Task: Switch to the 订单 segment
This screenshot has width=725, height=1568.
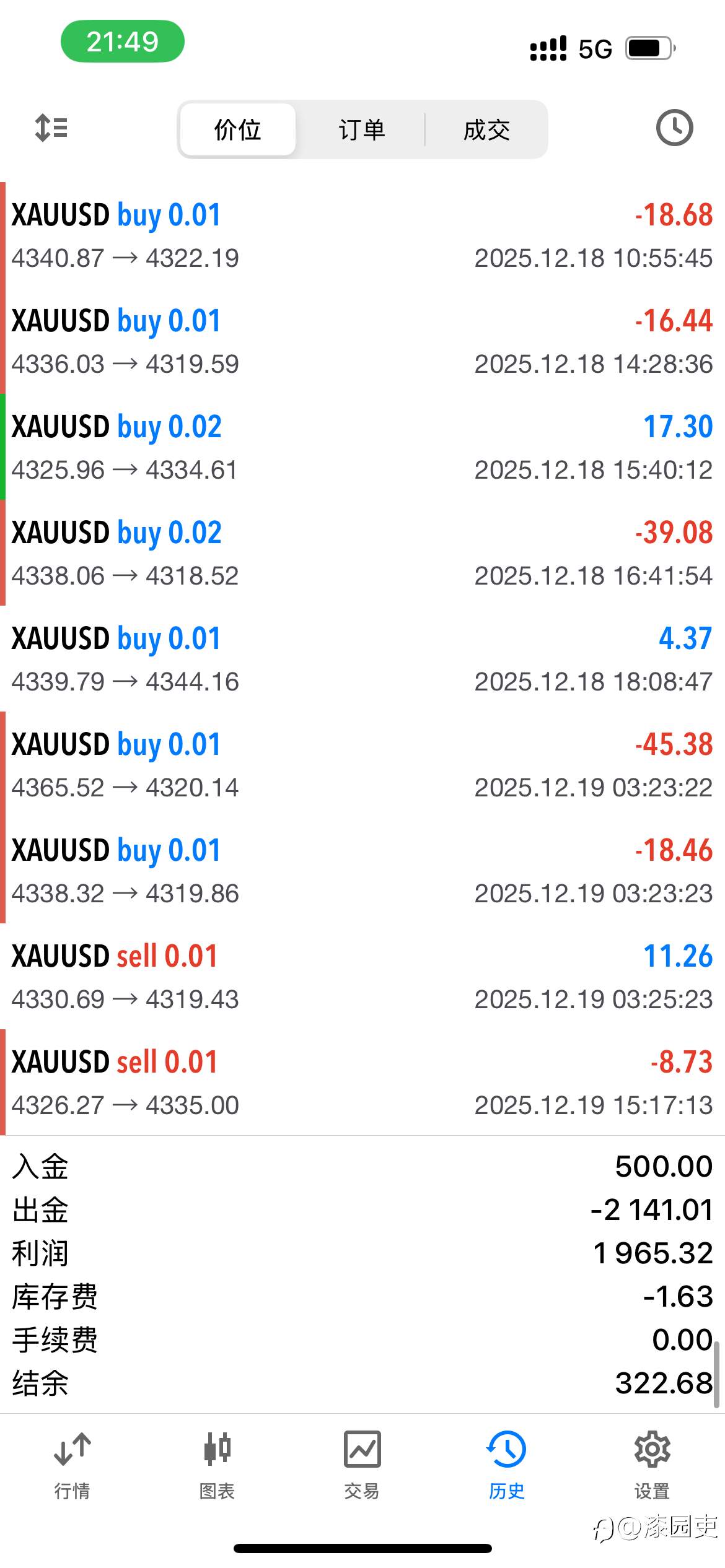Action: (x=362, y=130)
